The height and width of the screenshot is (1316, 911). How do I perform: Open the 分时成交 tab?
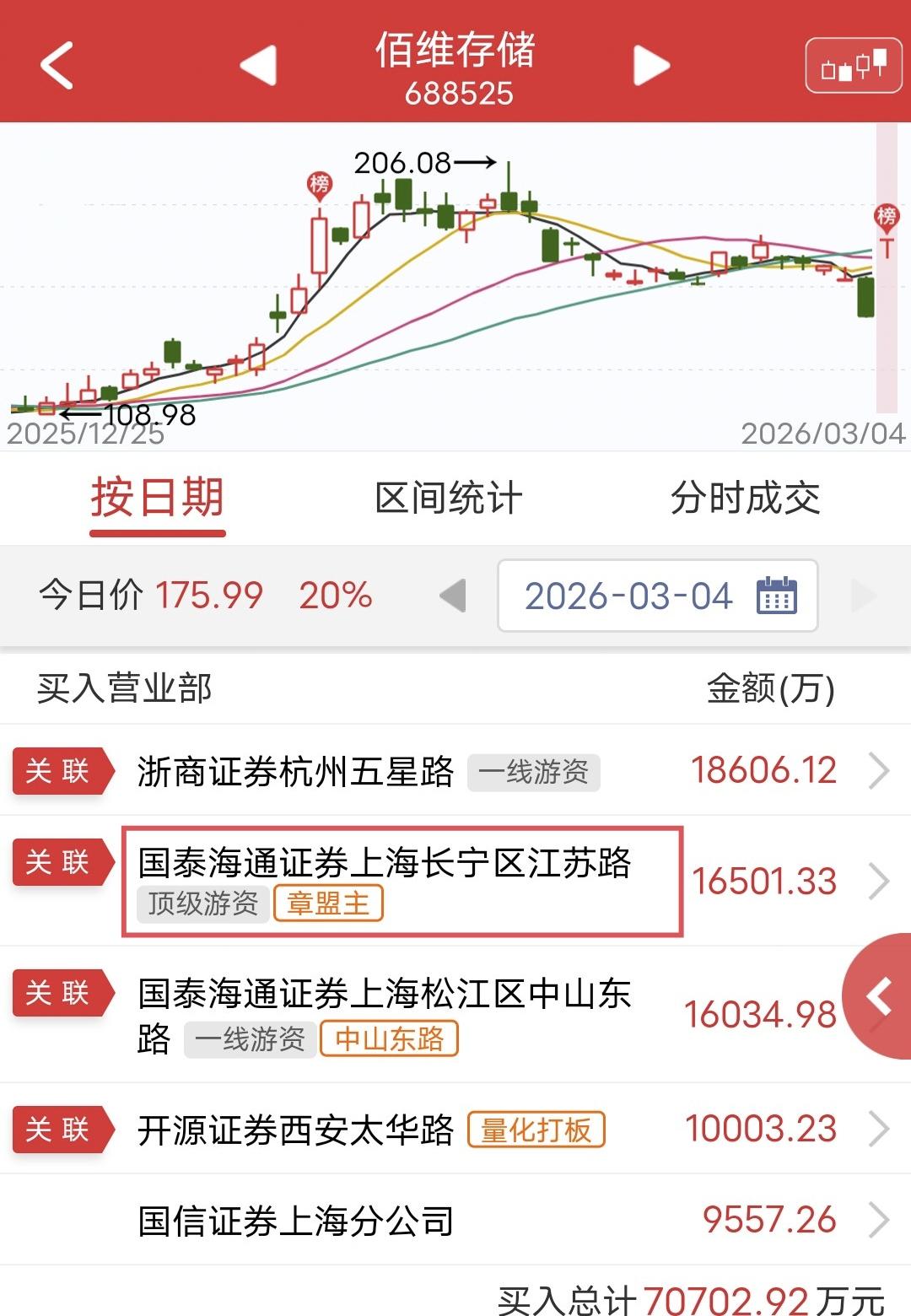pos(745,499)
